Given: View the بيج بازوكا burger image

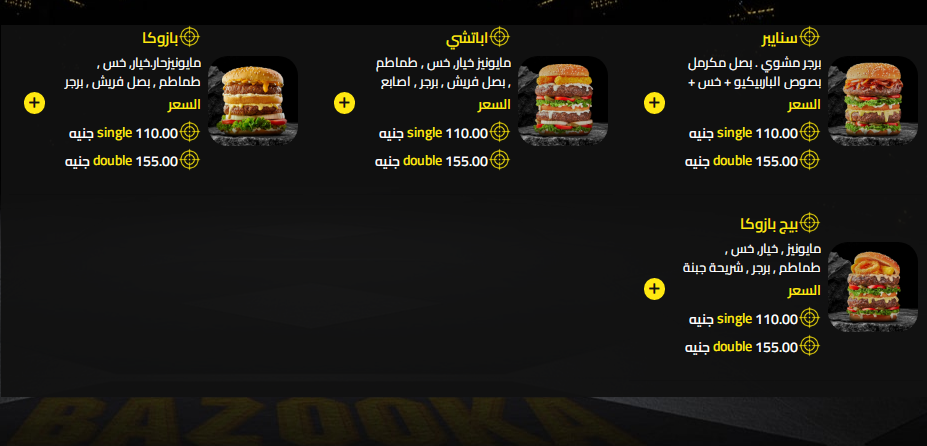Looking at the screenshot, I should pyautogui.click(x=872, y=288).
